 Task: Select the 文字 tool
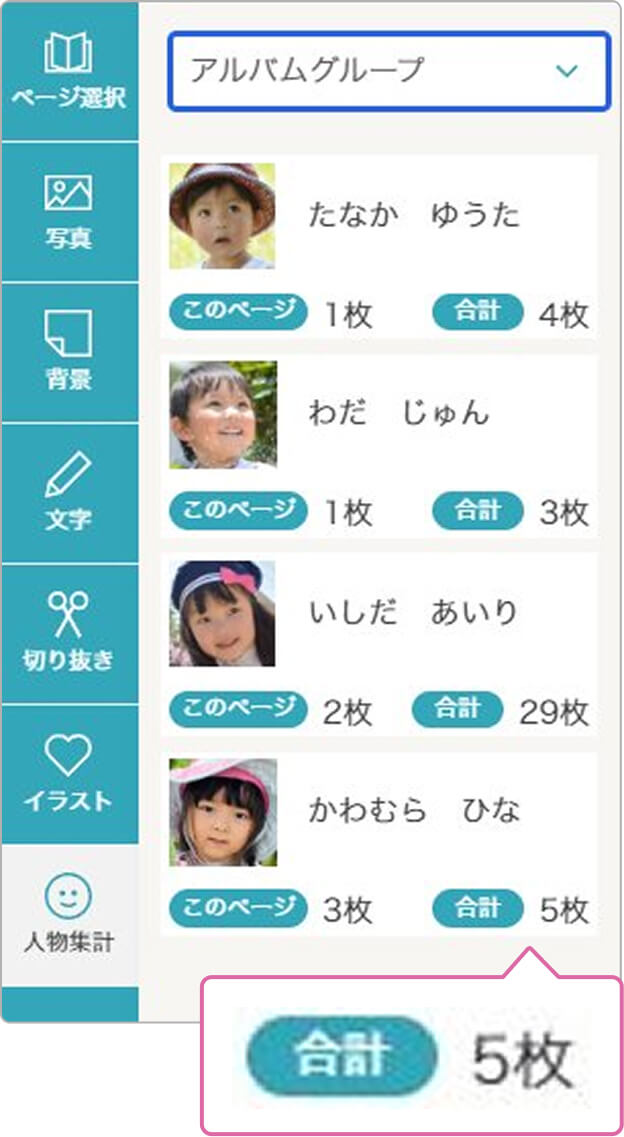tap(69, 492)
